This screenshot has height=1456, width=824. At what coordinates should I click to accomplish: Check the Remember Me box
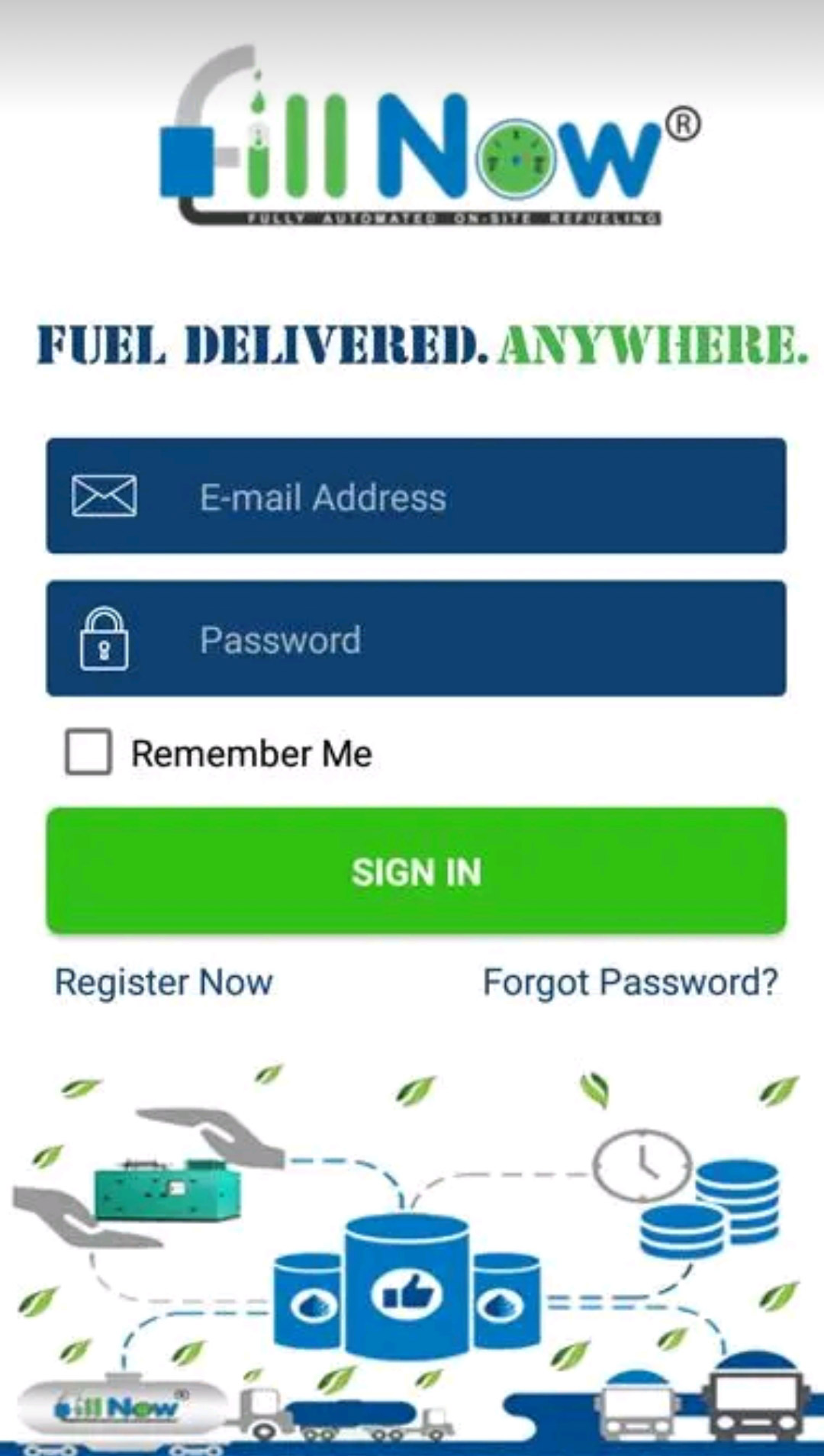coord(89,752)
